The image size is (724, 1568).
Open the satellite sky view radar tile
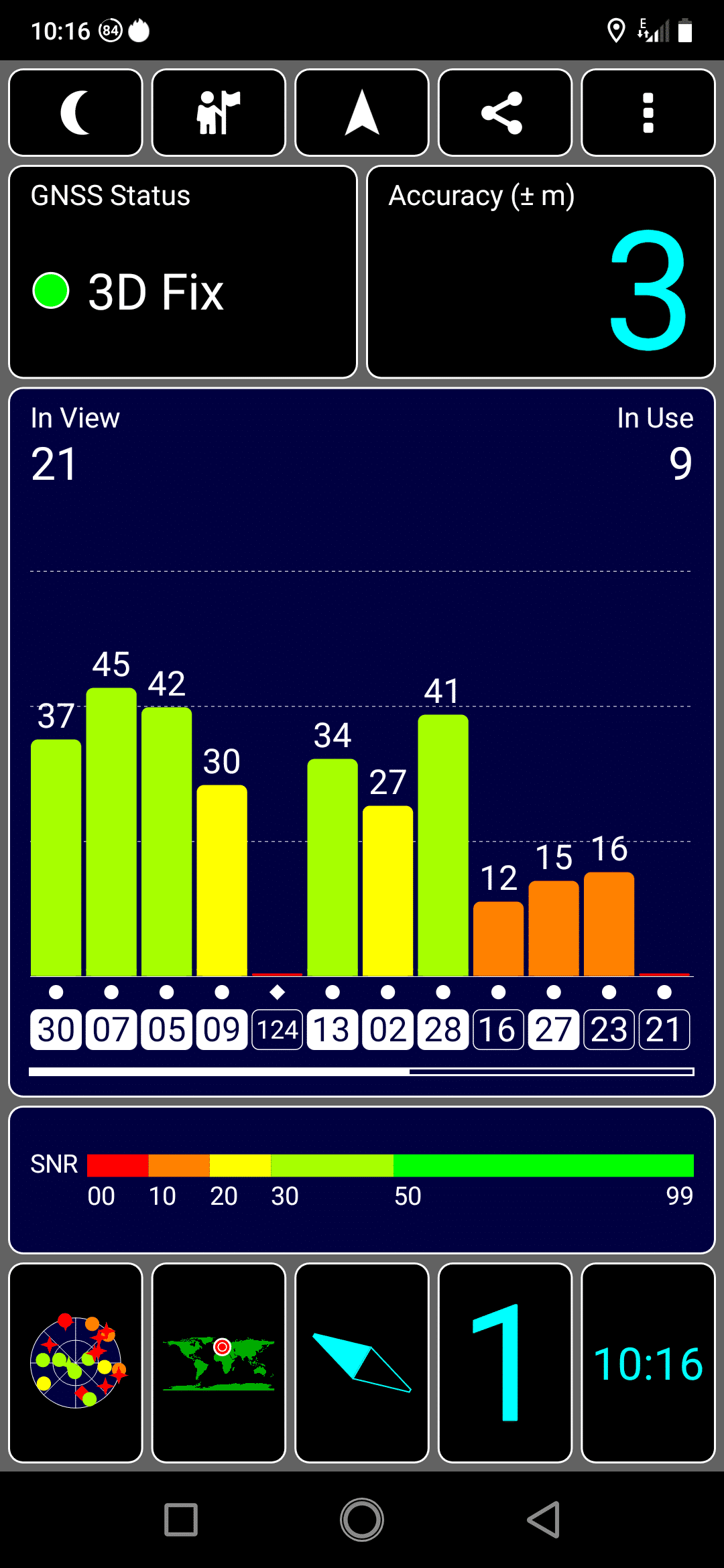tap(76, 1363)
